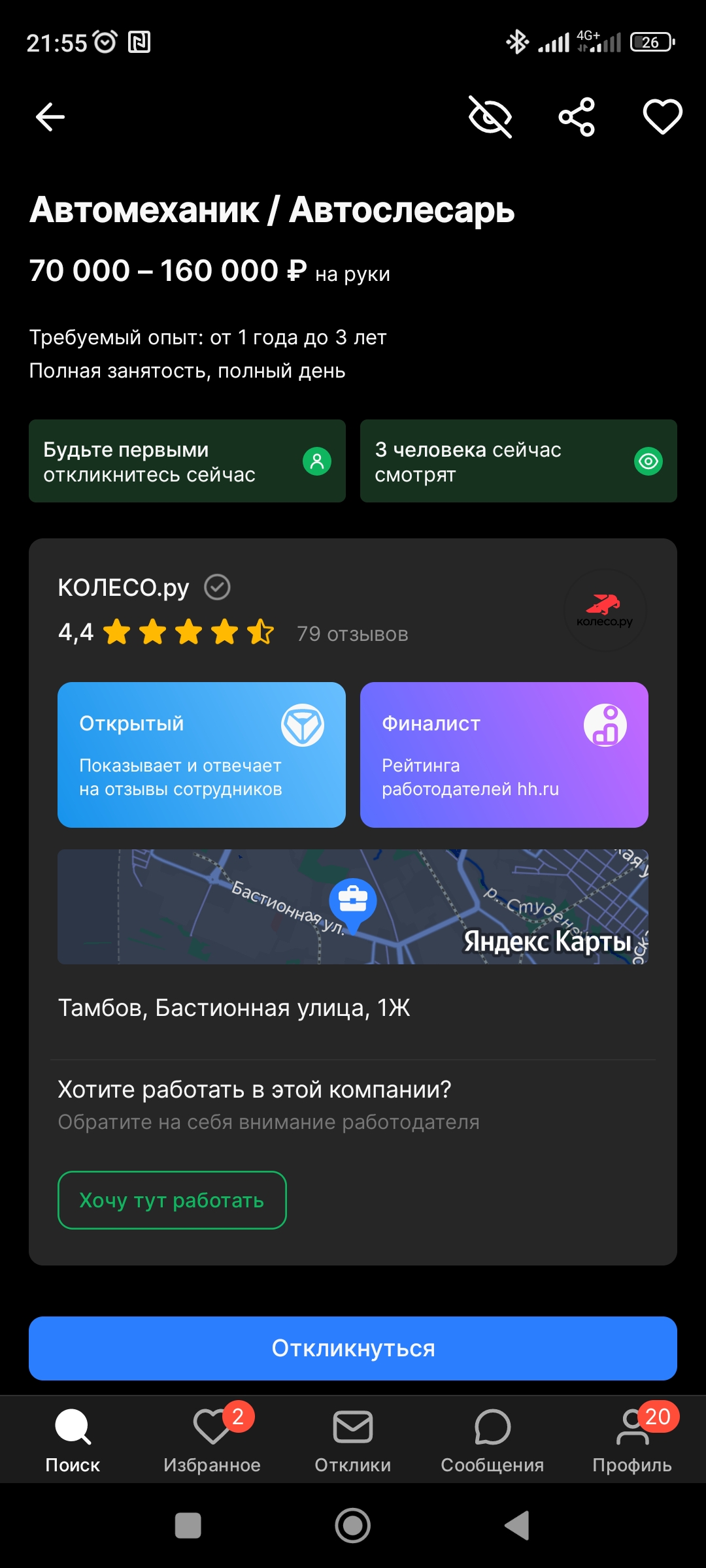Tap the system home button
This screenshot has width=706, height=1568.
coord(353,1526)
